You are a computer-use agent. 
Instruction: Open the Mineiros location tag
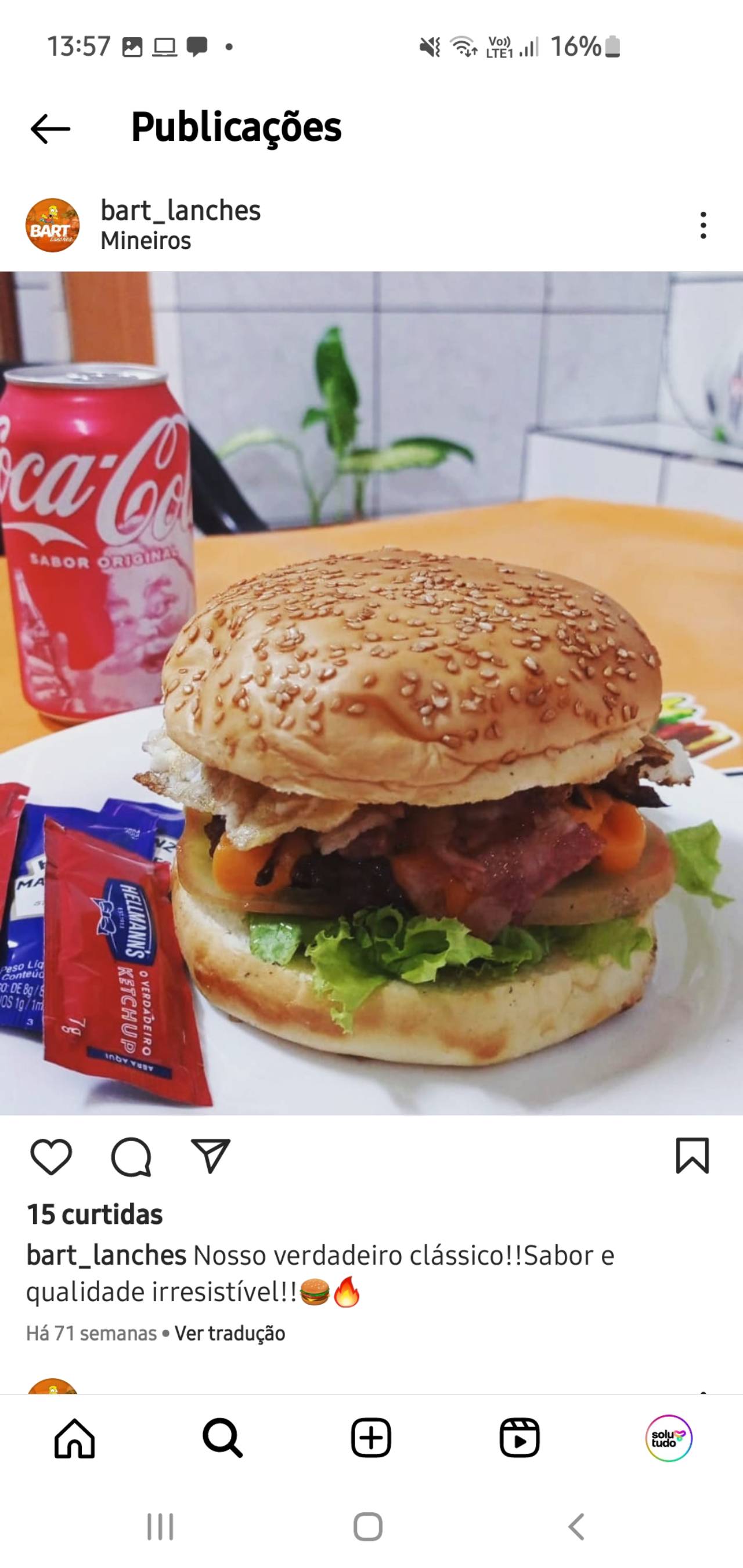tap(146, 241)
